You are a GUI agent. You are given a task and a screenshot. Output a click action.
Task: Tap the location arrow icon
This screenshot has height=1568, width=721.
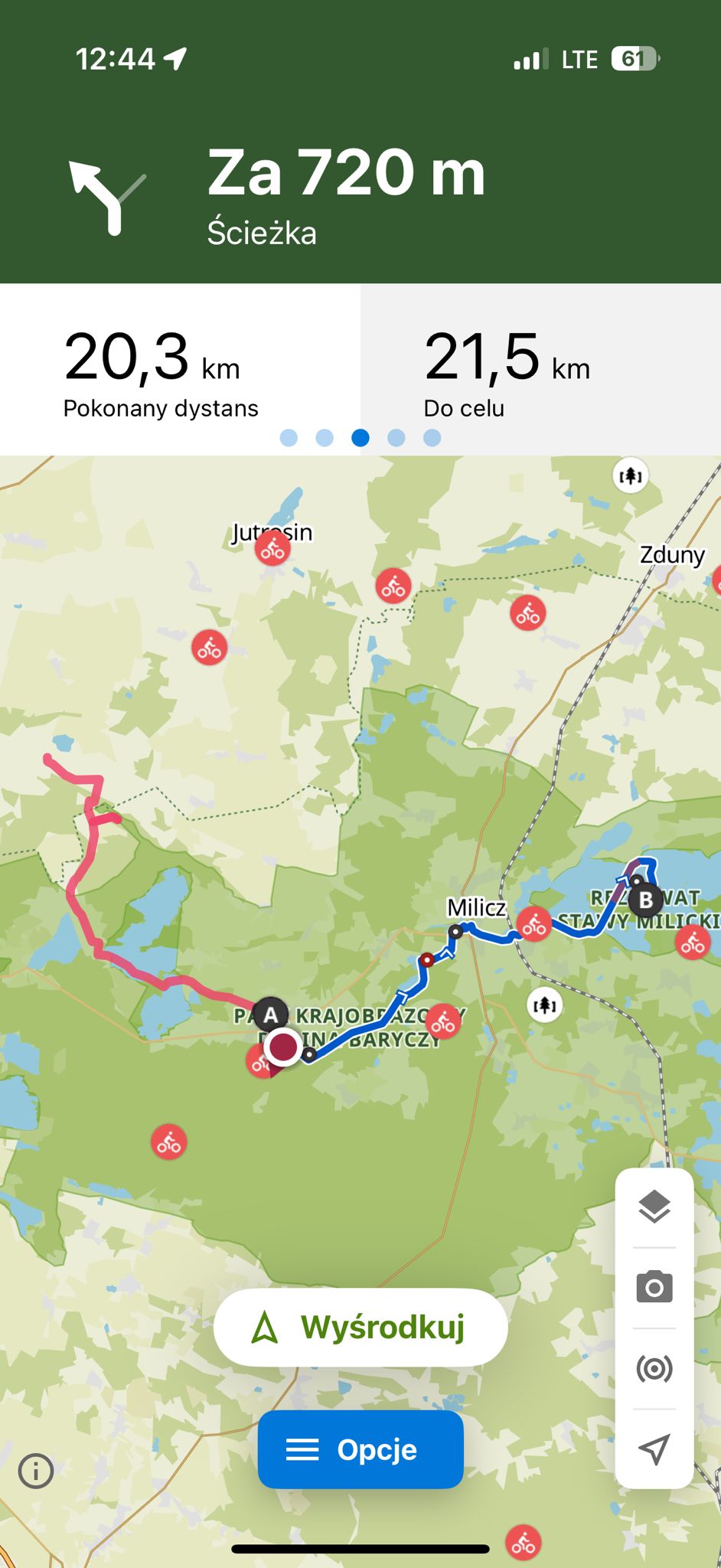(x=654, y=1449)
